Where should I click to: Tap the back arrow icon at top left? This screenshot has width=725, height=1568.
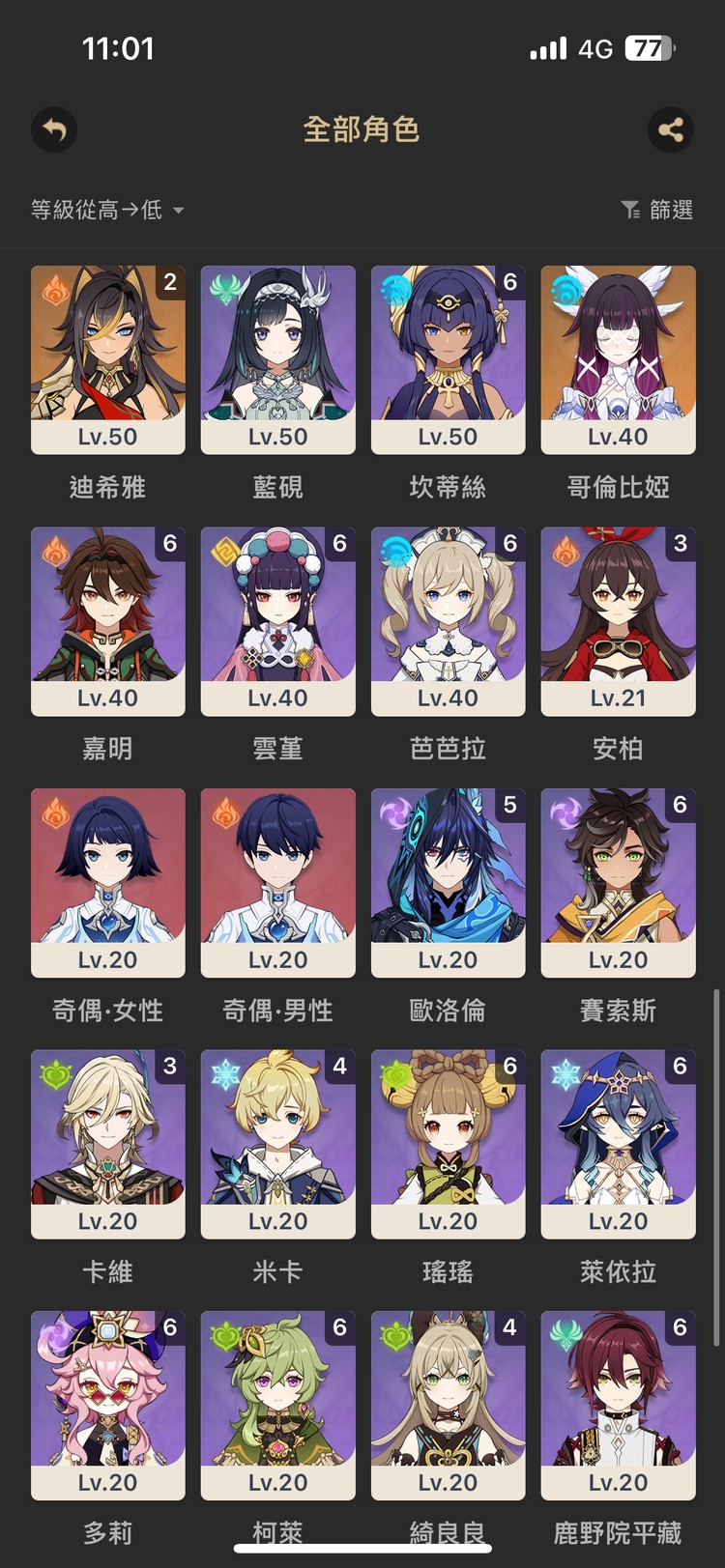click(54, 130)
